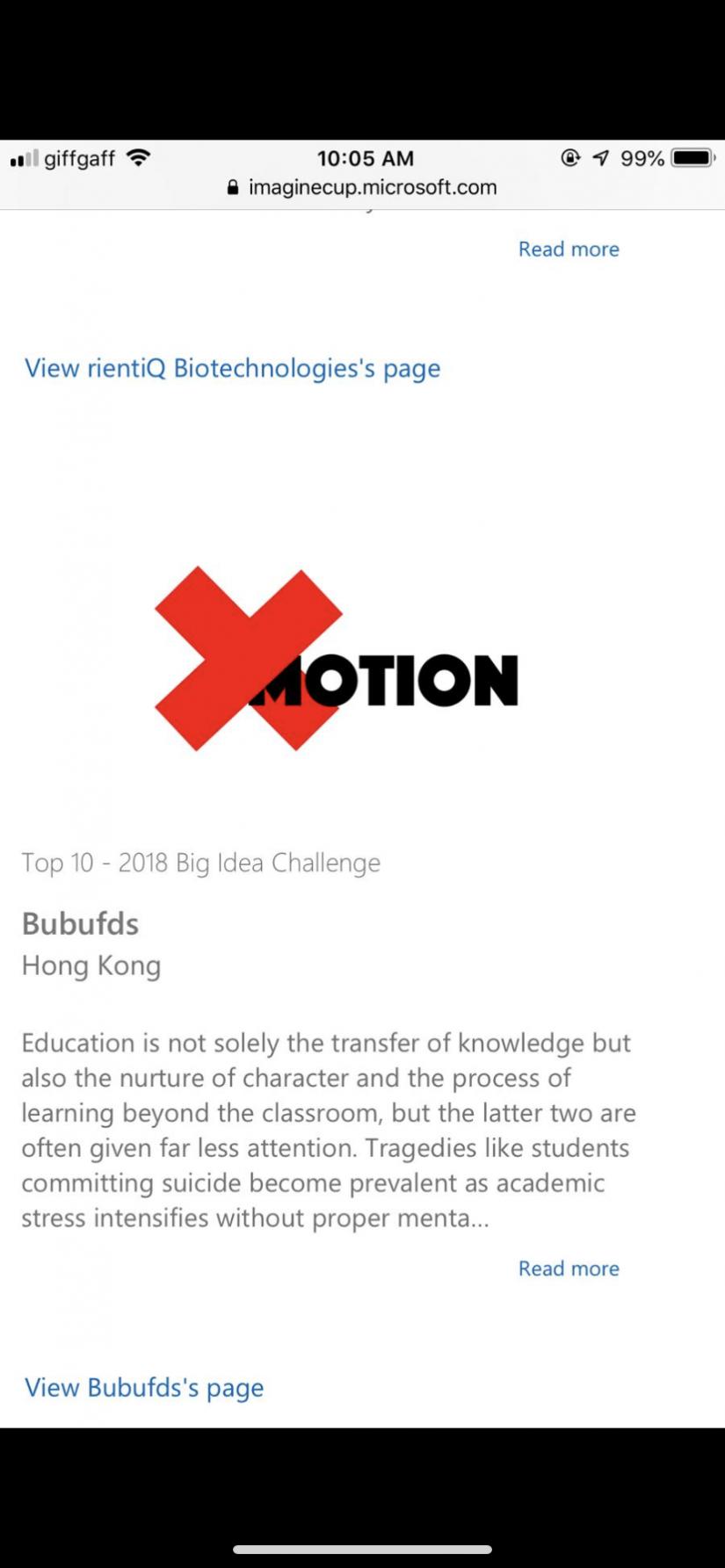Open View rientiQ Biotechnologies's page link
This screenshot has height=1568, width=725.
pos(232,368)
